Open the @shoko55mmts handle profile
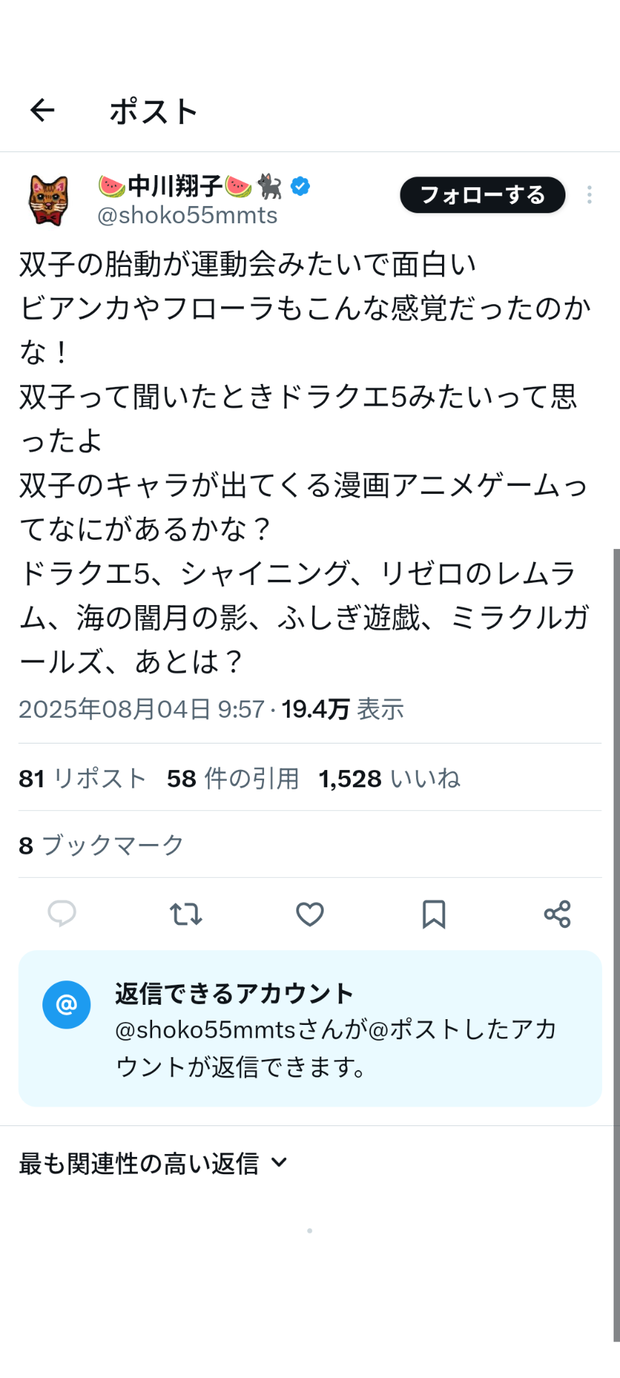This screenshot has height=1378, width=620. [187, 215]
